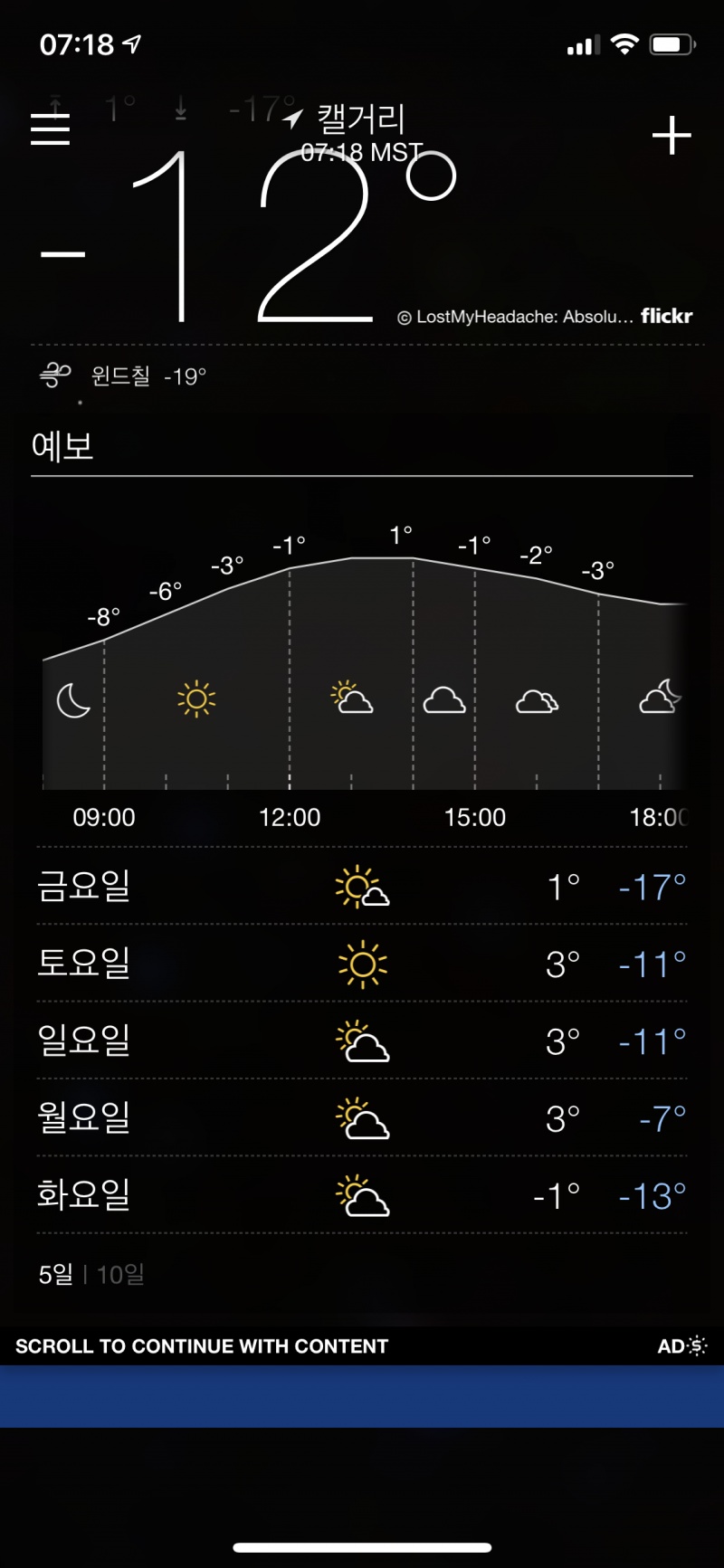This screenshot has height=1568, width=724.
Task: Expand 일요일 forecast row
Action: (x=362, y=1041)
